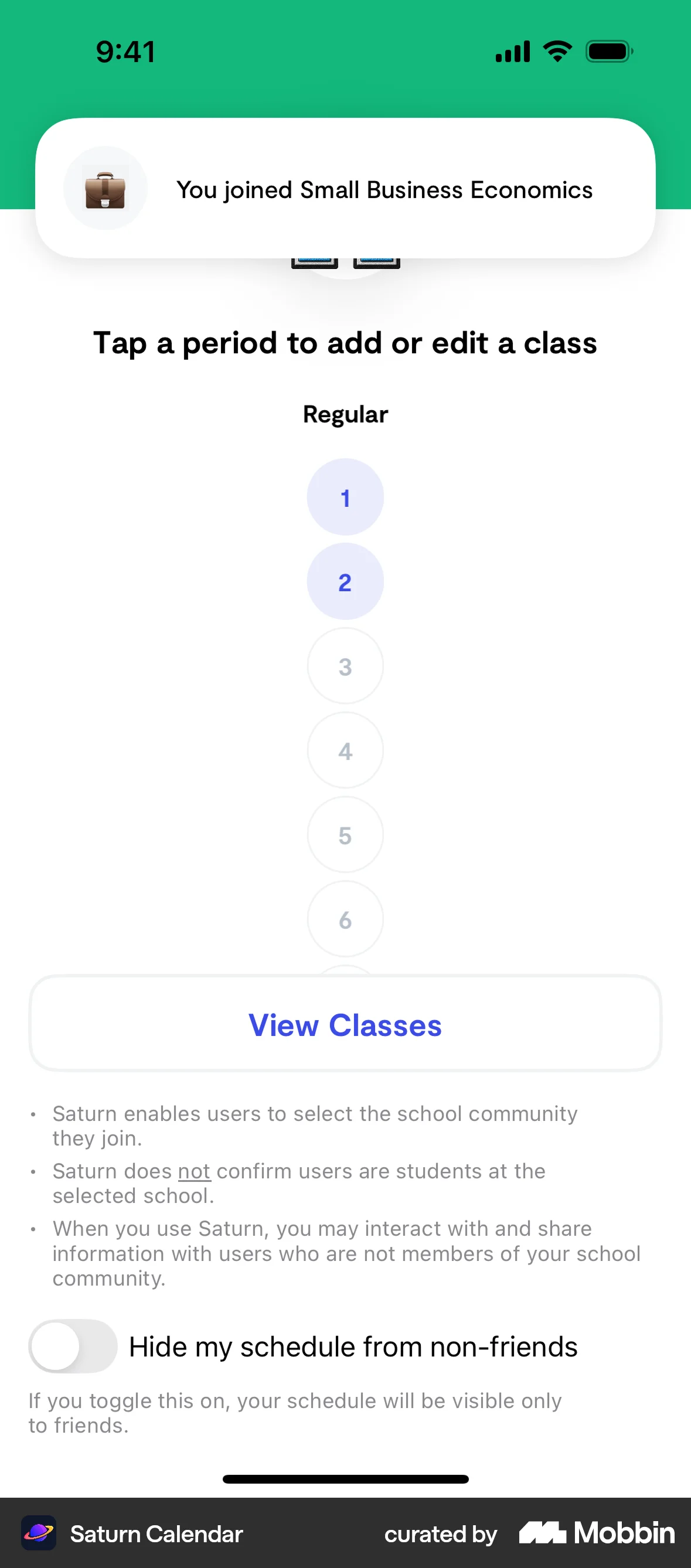The height and width of the screenshot is (1568, 691).
Task: Enable Hide my schedule from non-friends
Action: point(73,1347)
